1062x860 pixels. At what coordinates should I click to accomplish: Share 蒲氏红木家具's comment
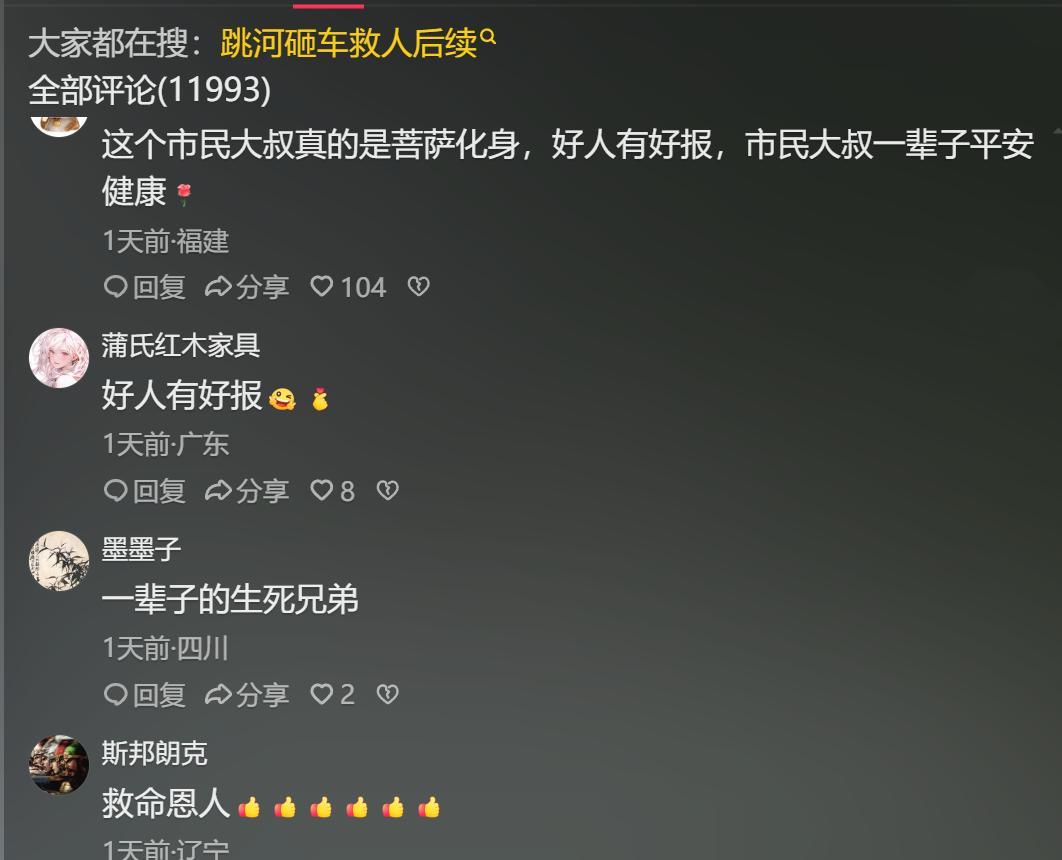pyautogui.click(x=247, y=491)
